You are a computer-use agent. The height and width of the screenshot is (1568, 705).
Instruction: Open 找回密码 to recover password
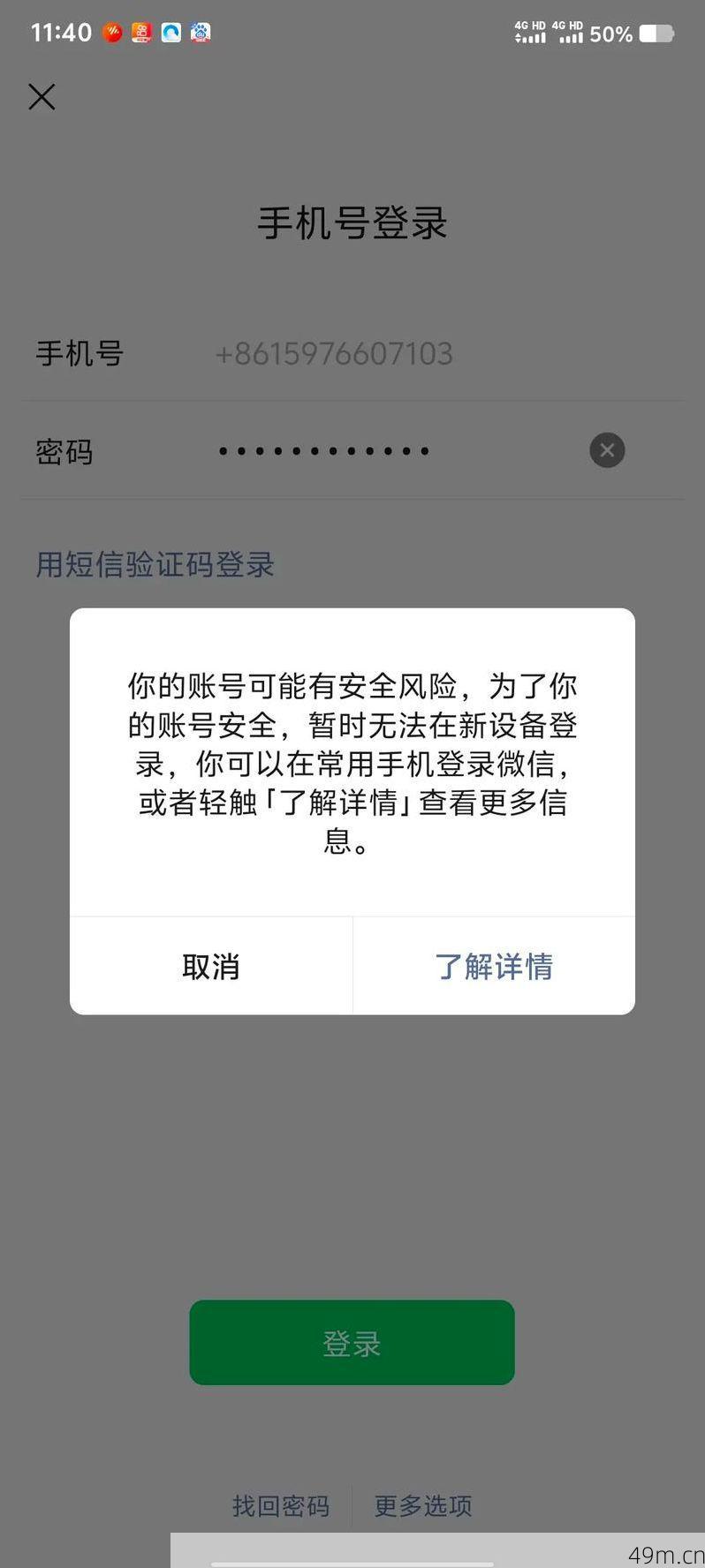[x=281, y=1505]
